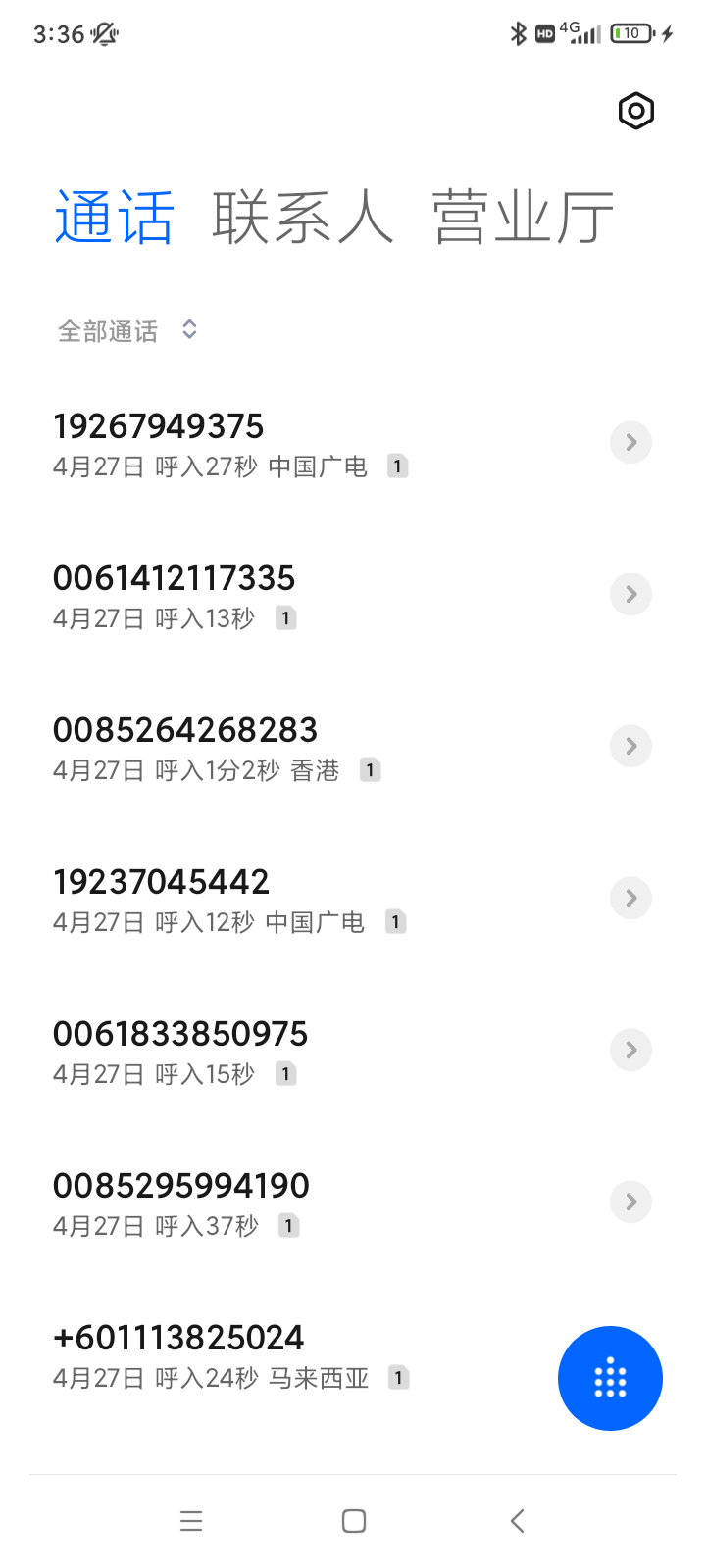
Task: Expand the 全部通话 filter dropdown
Action: pos(127,331)
